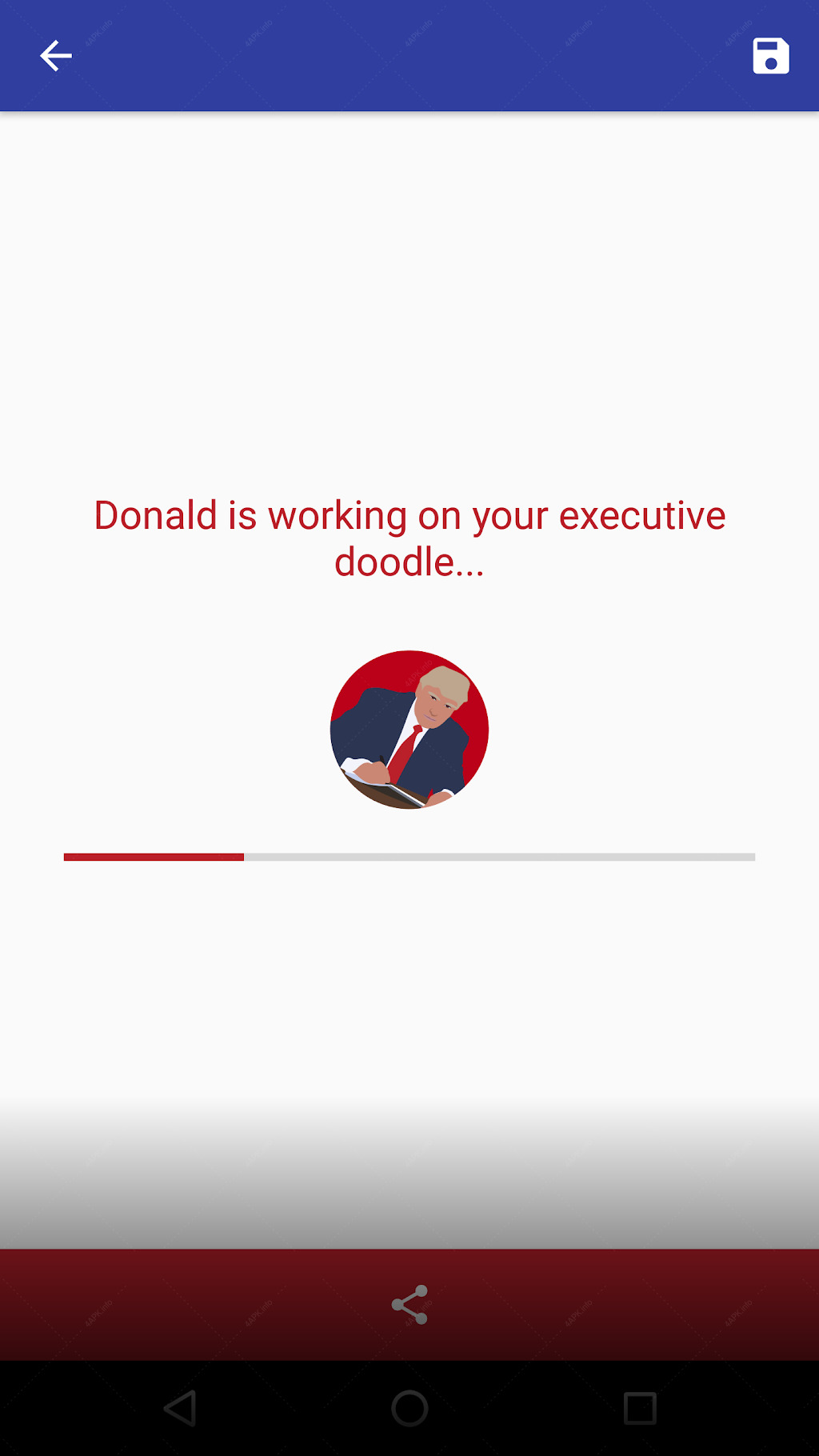
Task: Save the doodle with the floppy icon
Action: tap(771, 56)
